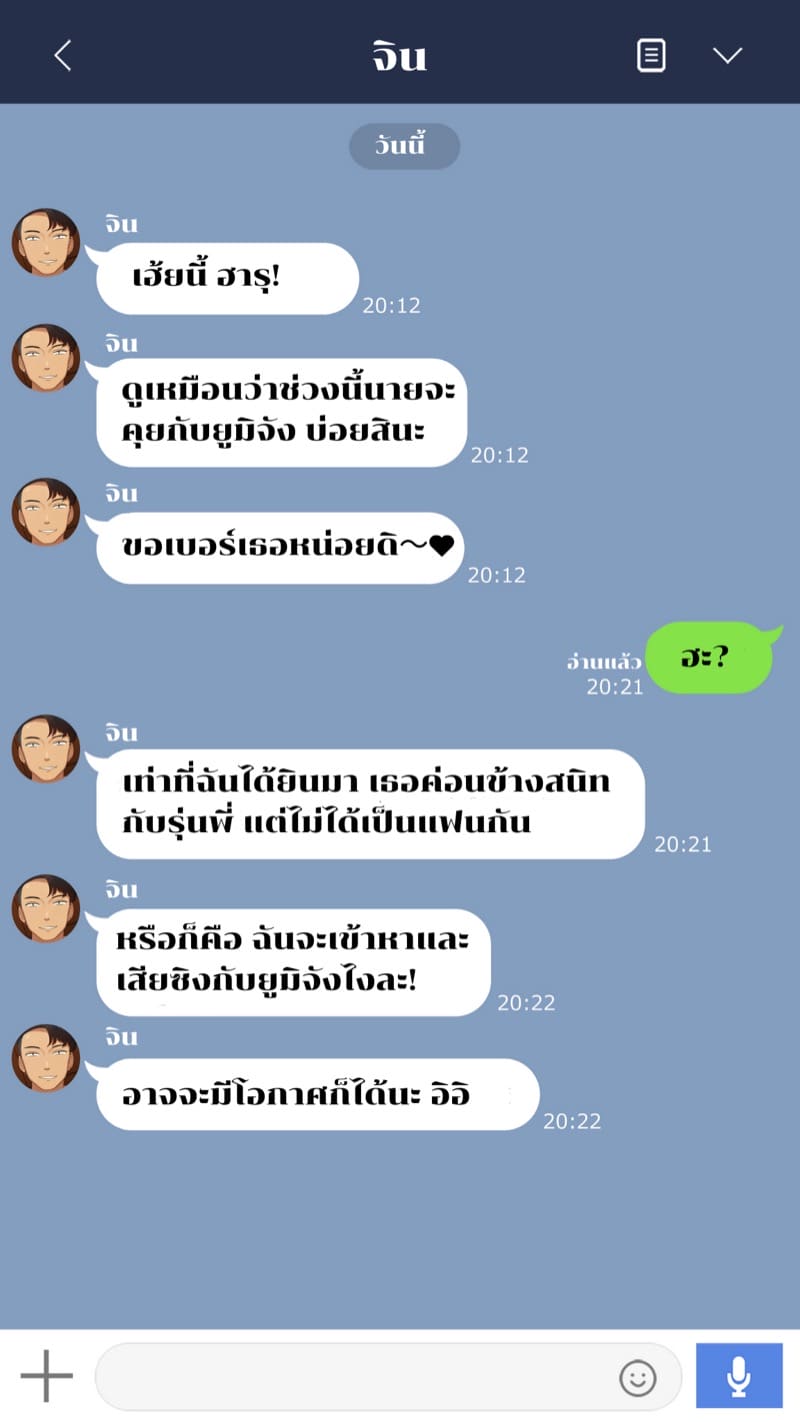Tap the วันนี้ date divider pill
Screen dimensions: 800x1422
pos(404,146)
